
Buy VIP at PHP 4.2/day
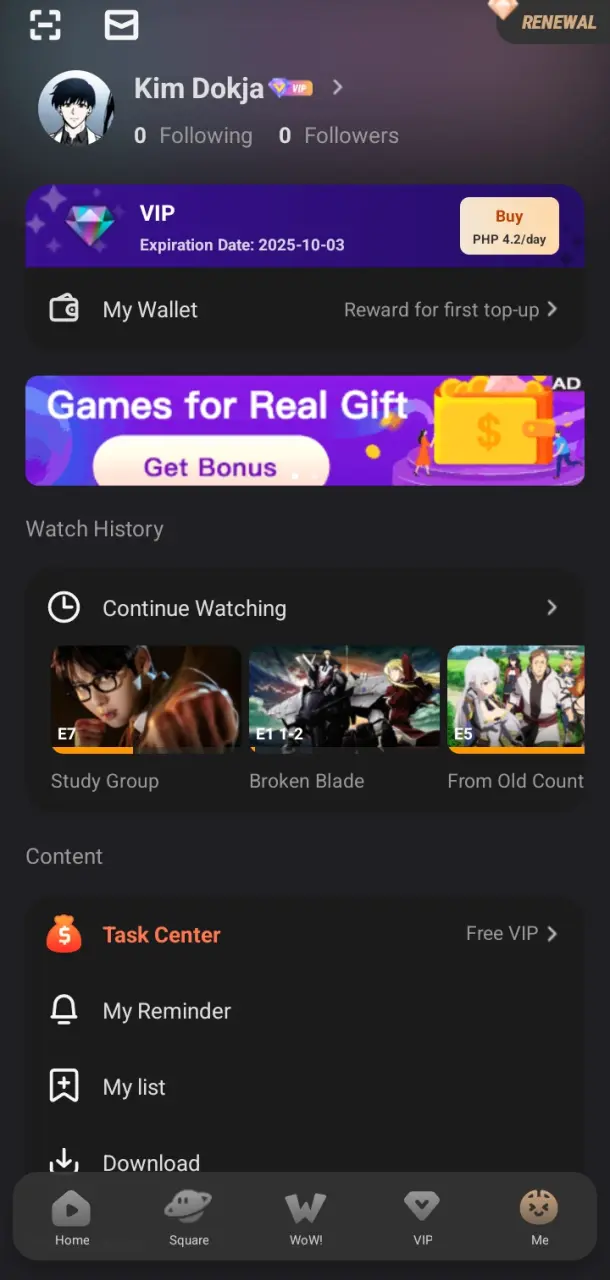pos(509,226)
